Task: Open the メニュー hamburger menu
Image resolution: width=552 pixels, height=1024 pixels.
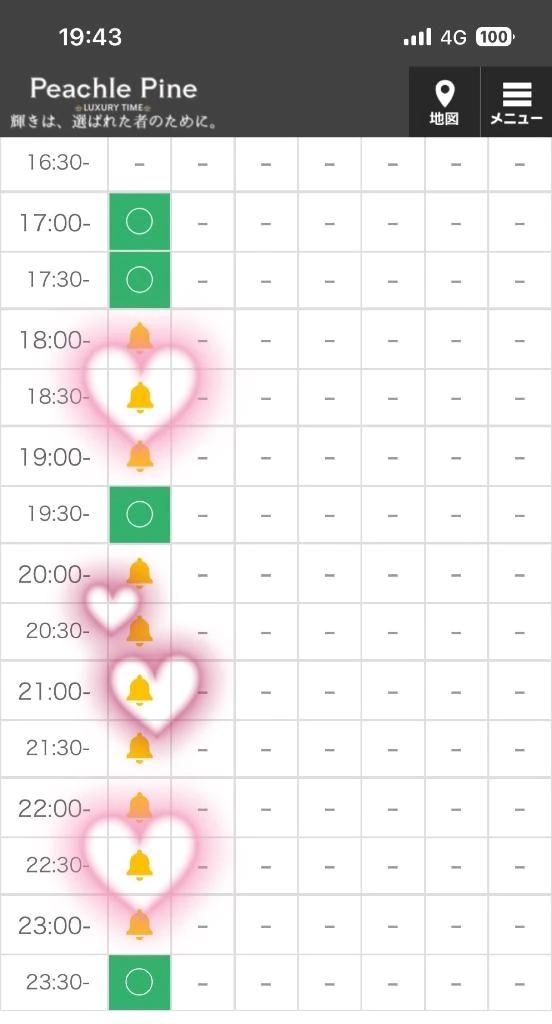Action: click(x=516, y=102)
